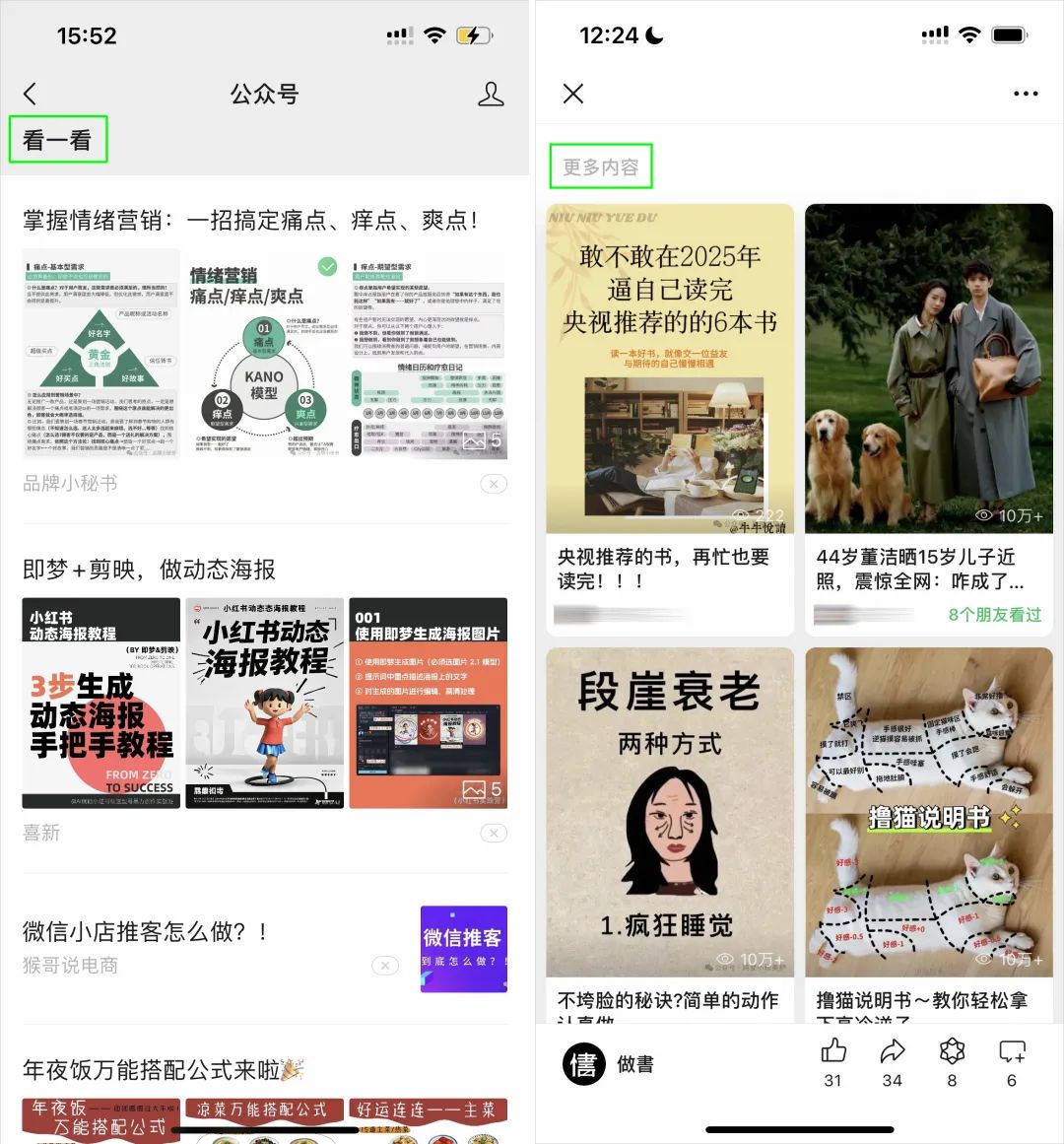This screenshot has width=1064, height=1144.
Task: Go back from the 公众号 page
Action: 31,94
